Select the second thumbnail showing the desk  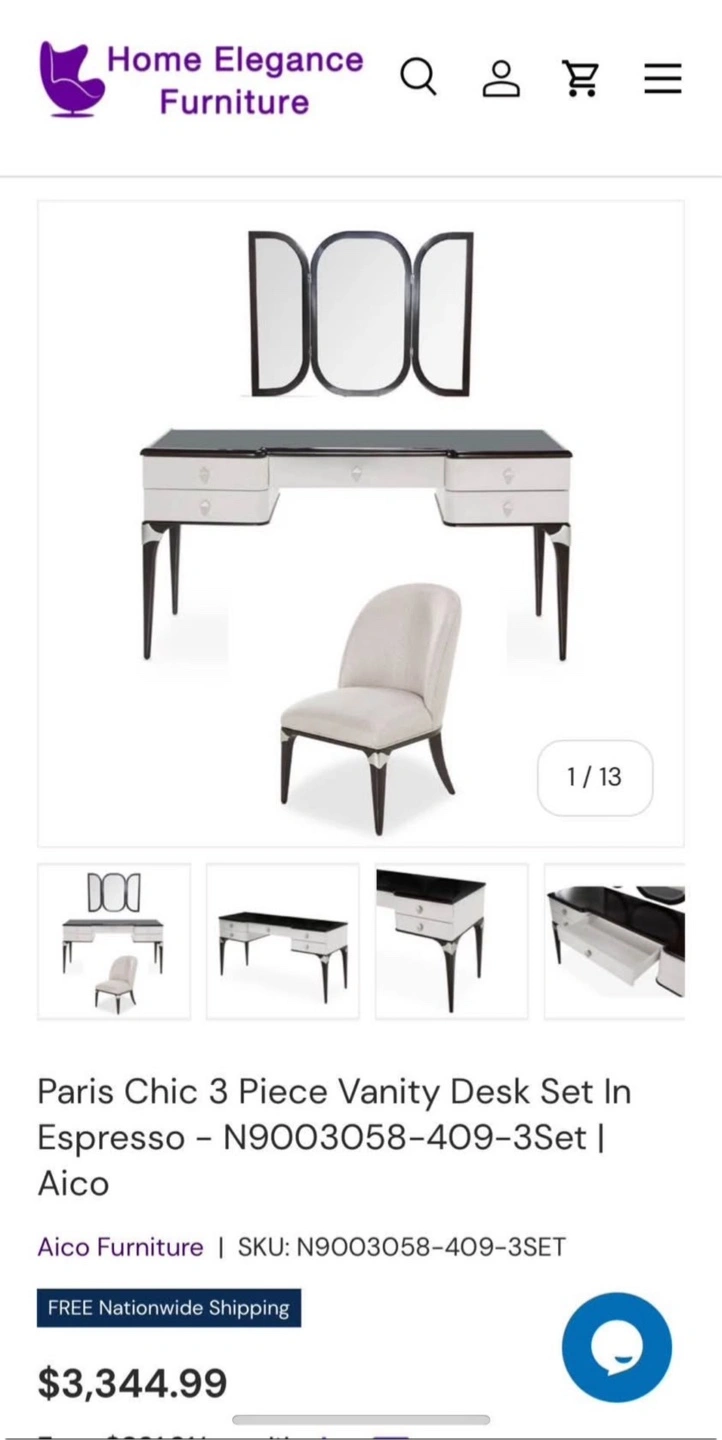[283, 941]
